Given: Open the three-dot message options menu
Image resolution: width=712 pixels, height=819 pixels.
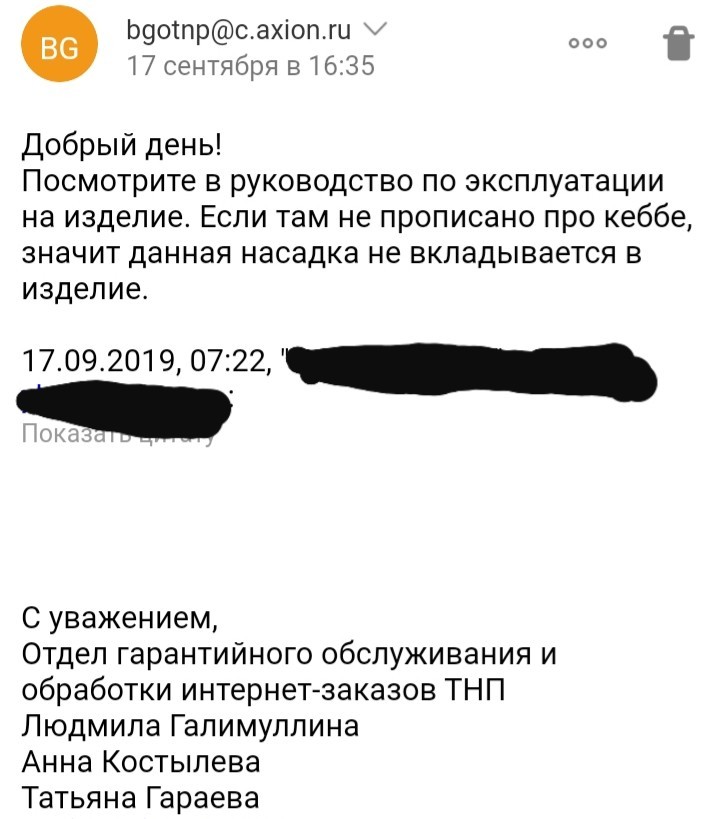Looking at the screenshot, I should pos(587,43).
